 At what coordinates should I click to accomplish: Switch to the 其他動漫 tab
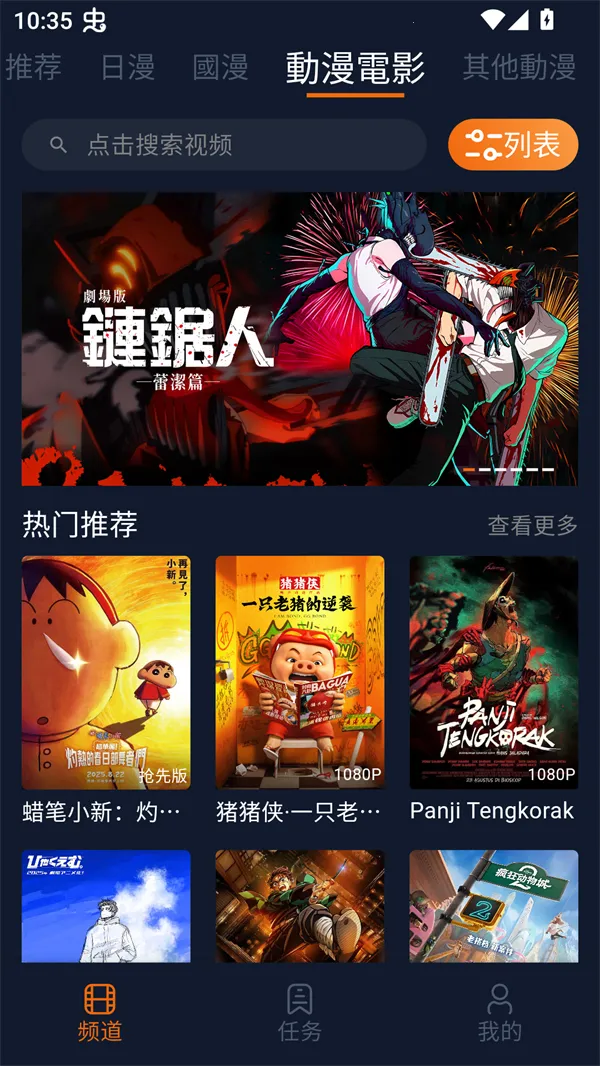pyautogui.click(x=519, y=67)
